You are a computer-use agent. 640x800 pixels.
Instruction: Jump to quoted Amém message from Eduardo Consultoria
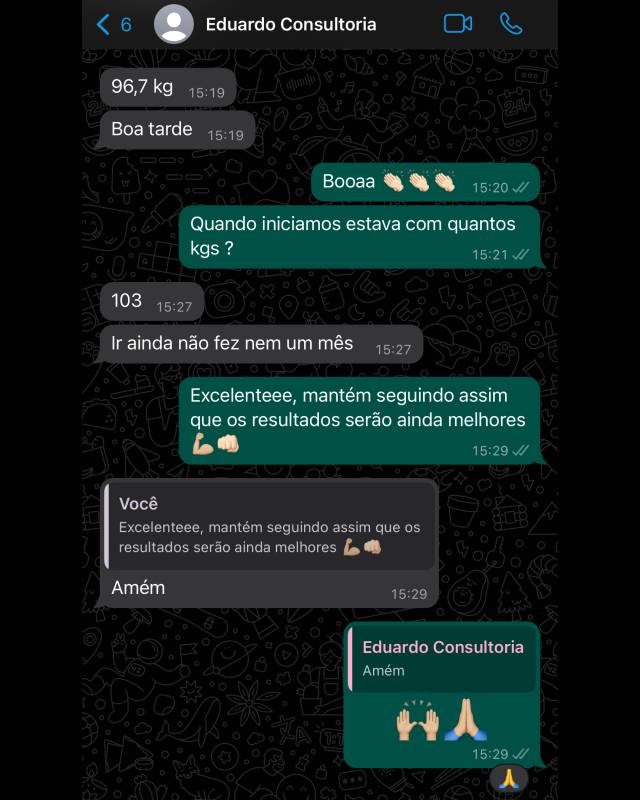[x=442, y=658]
